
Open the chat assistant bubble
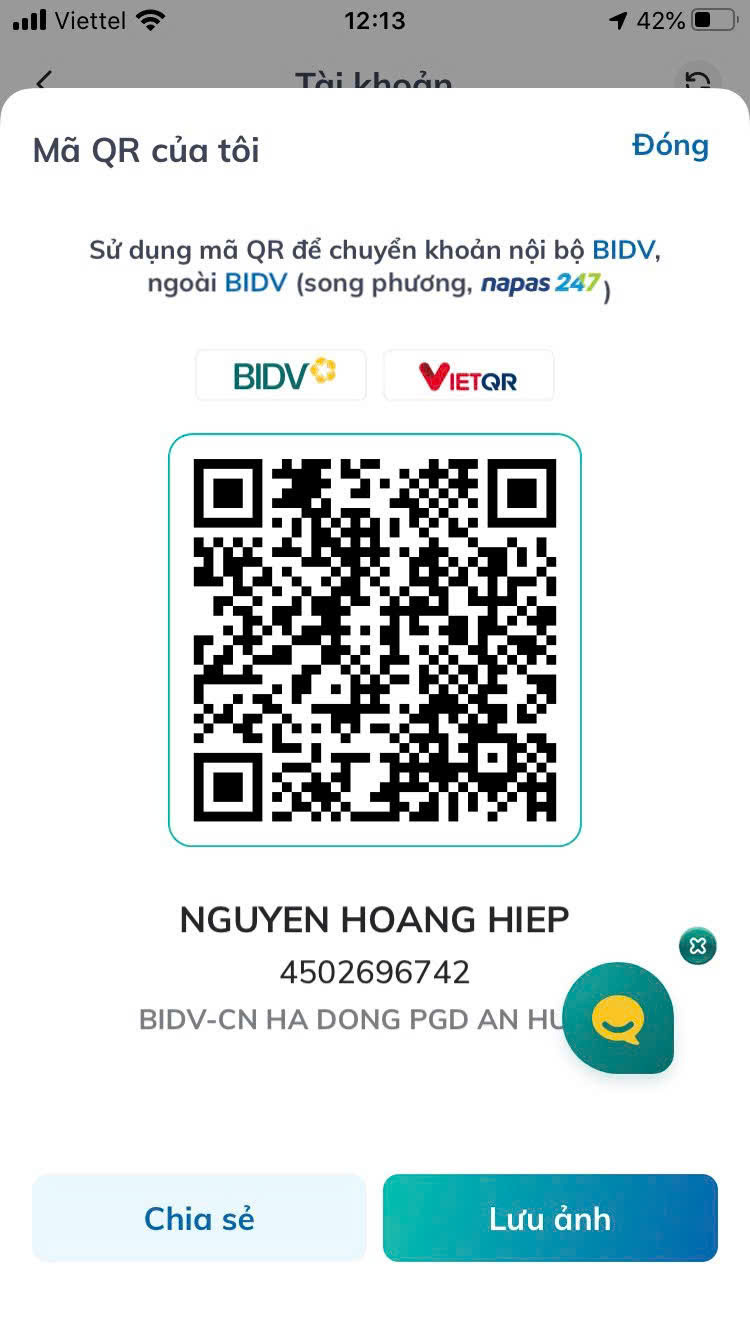tap(618, 1018)
